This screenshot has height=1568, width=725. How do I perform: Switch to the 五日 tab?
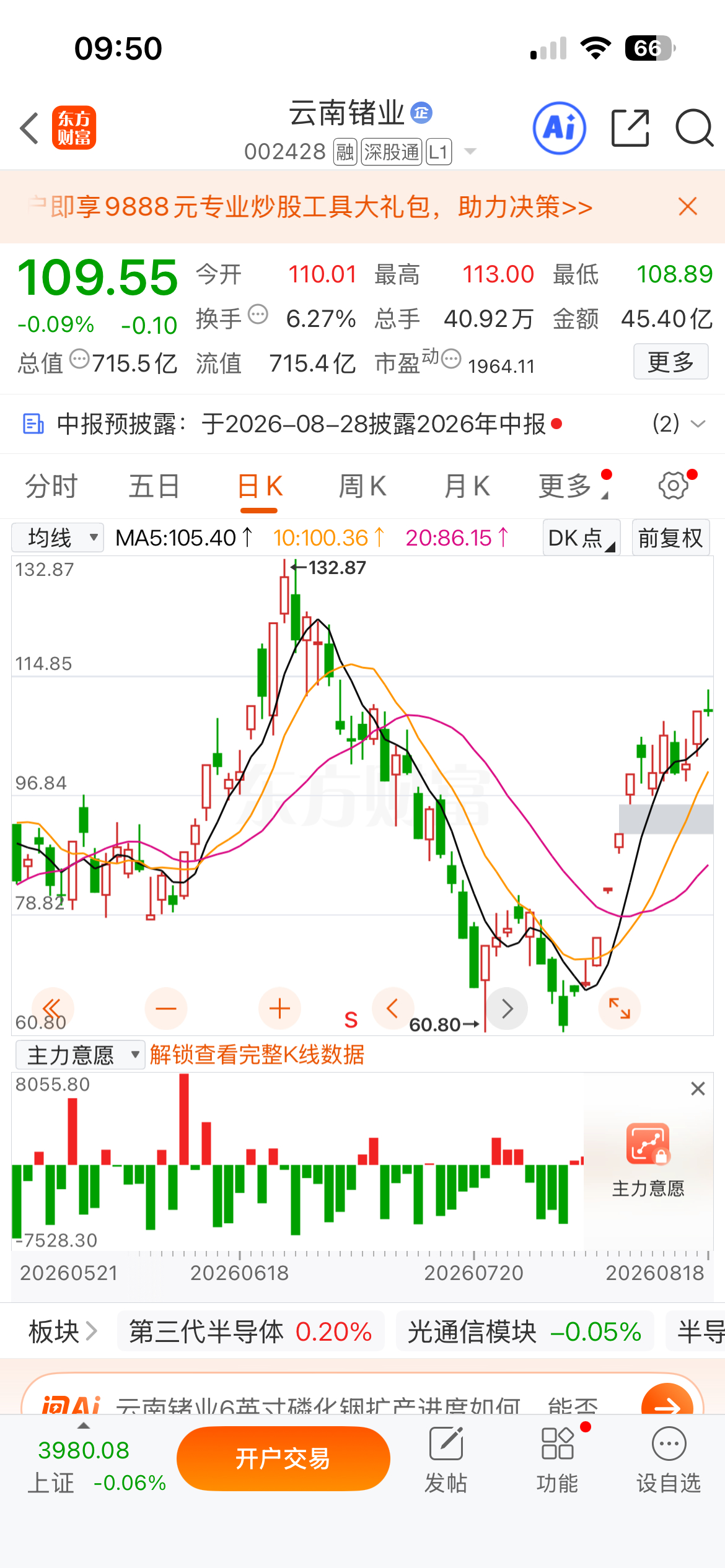154,486
